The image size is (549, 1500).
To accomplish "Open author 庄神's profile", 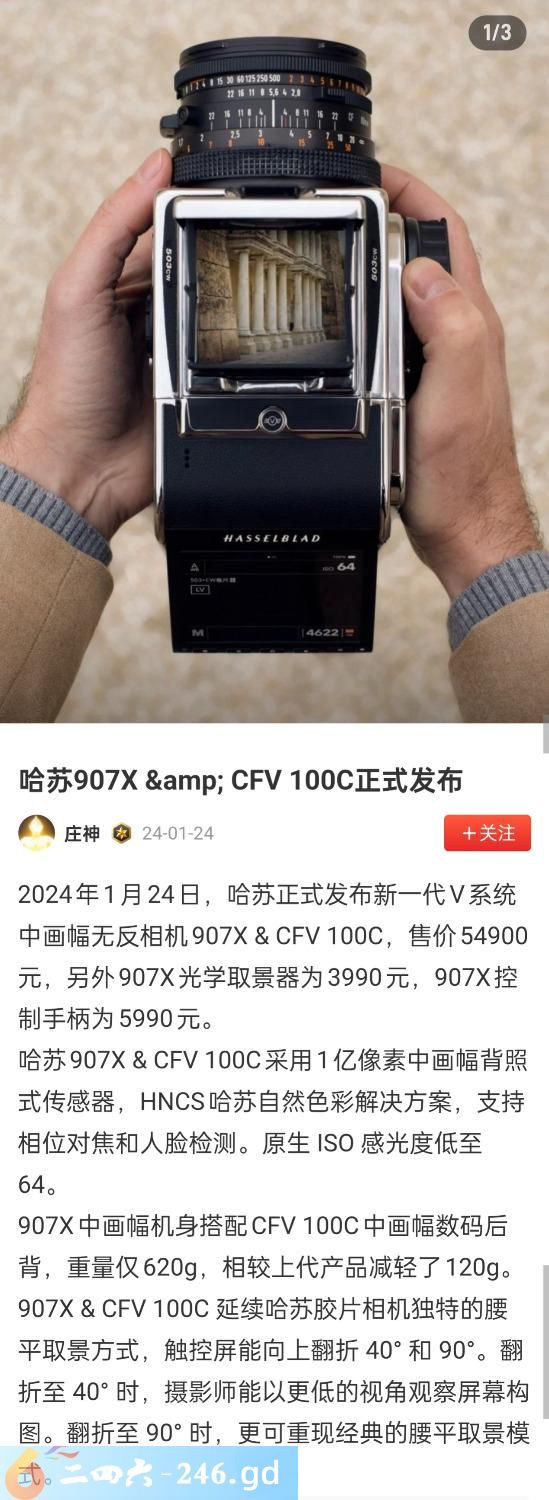I will 82,834.
